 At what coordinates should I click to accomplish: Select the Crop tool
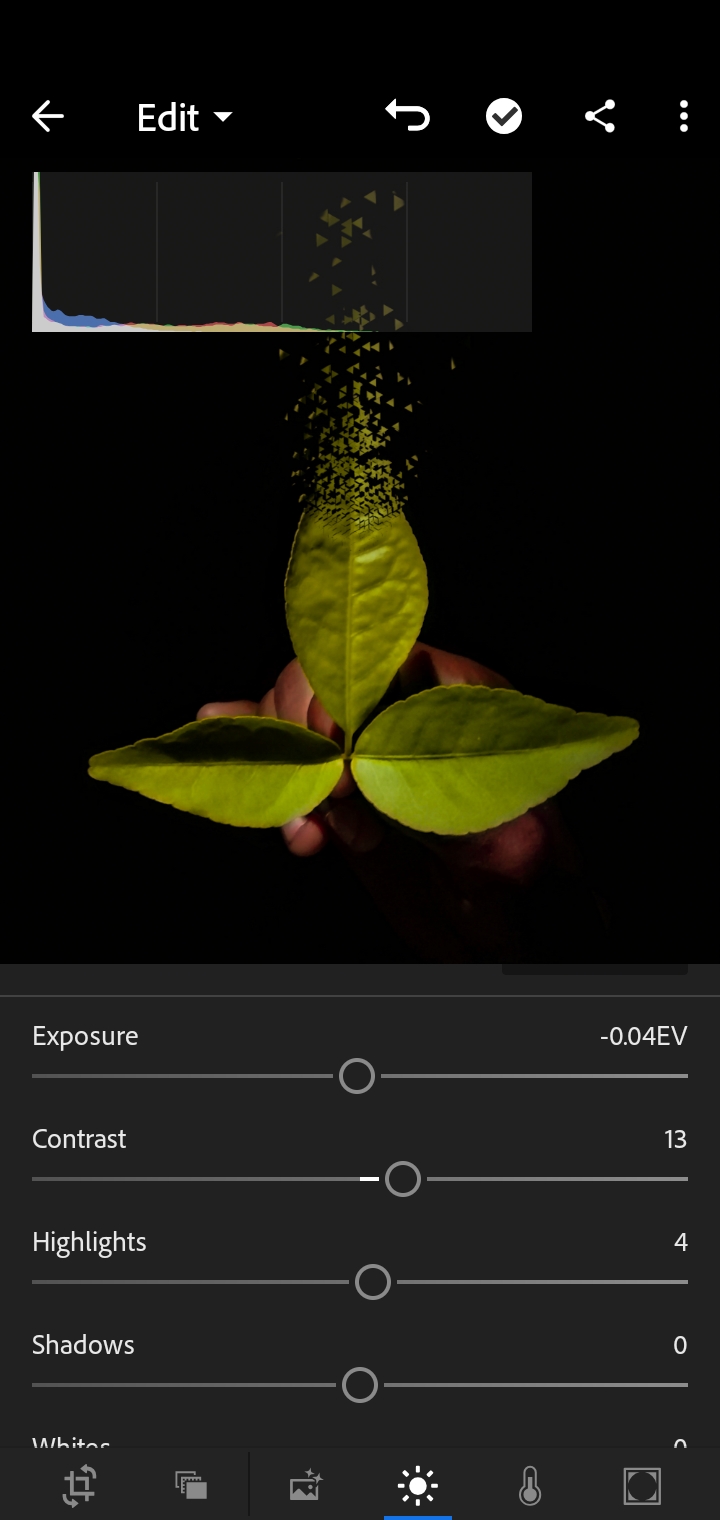click(78, 1484)
